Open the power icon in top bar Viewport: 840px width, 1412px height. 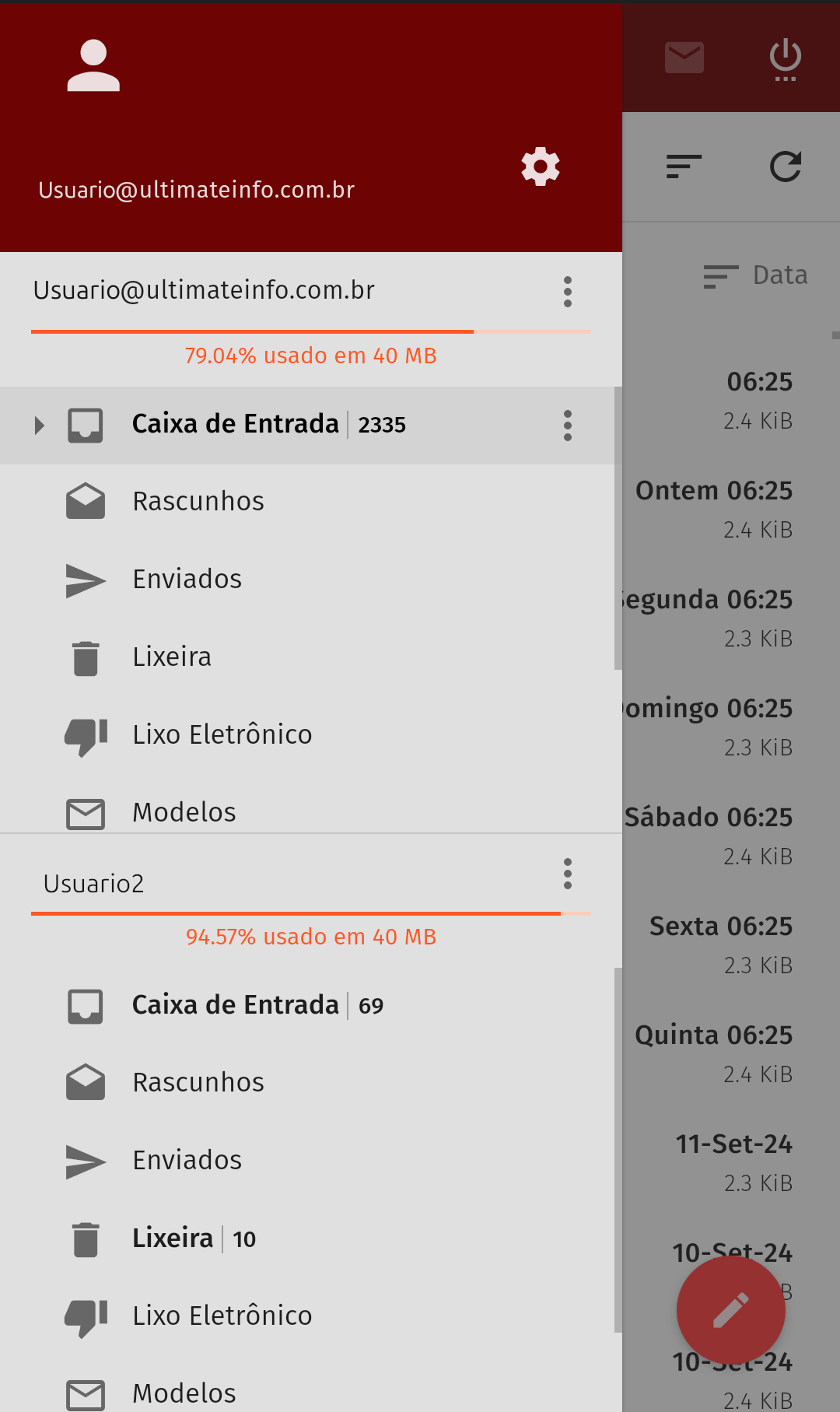pos(786,58)
